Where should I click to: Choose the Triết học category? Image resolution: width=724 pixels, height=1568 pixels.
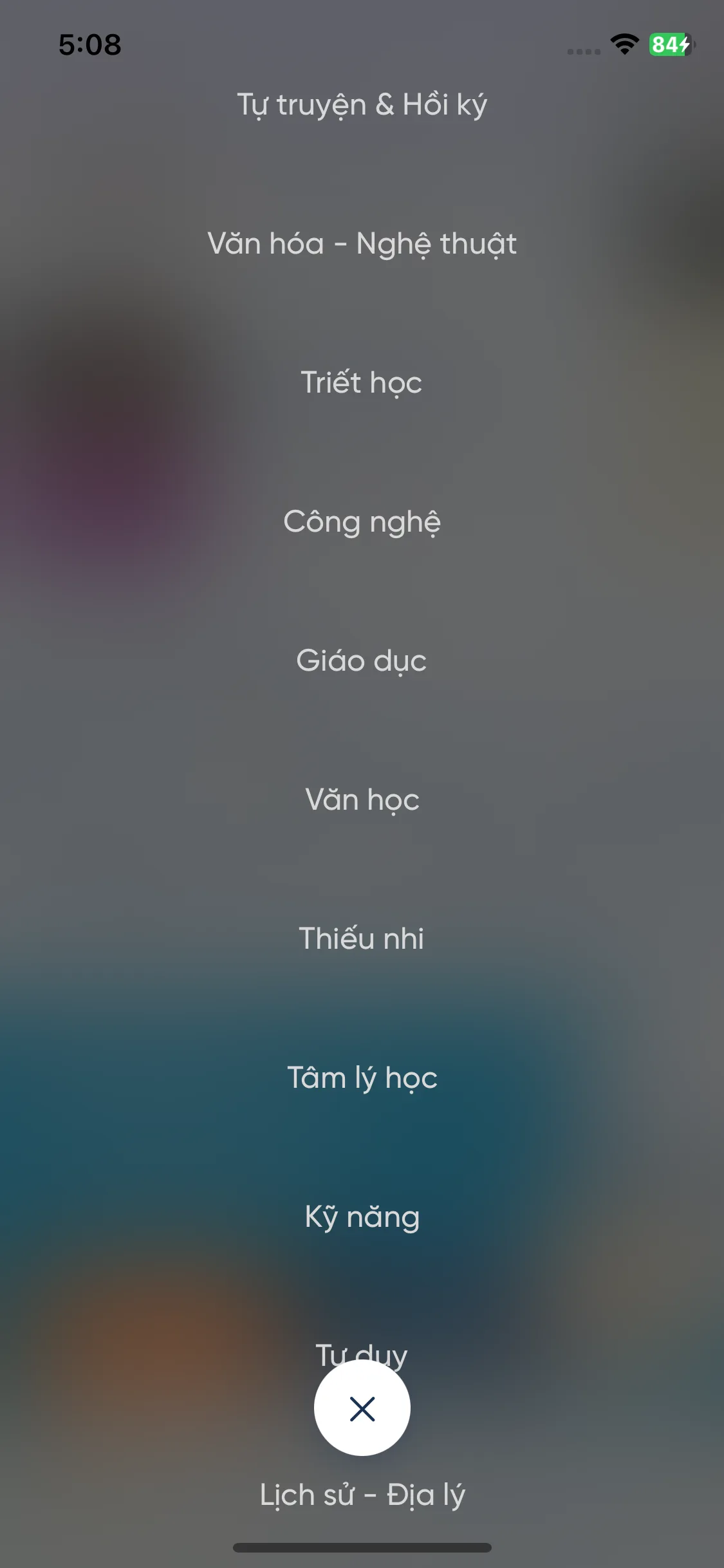[362, 383]
